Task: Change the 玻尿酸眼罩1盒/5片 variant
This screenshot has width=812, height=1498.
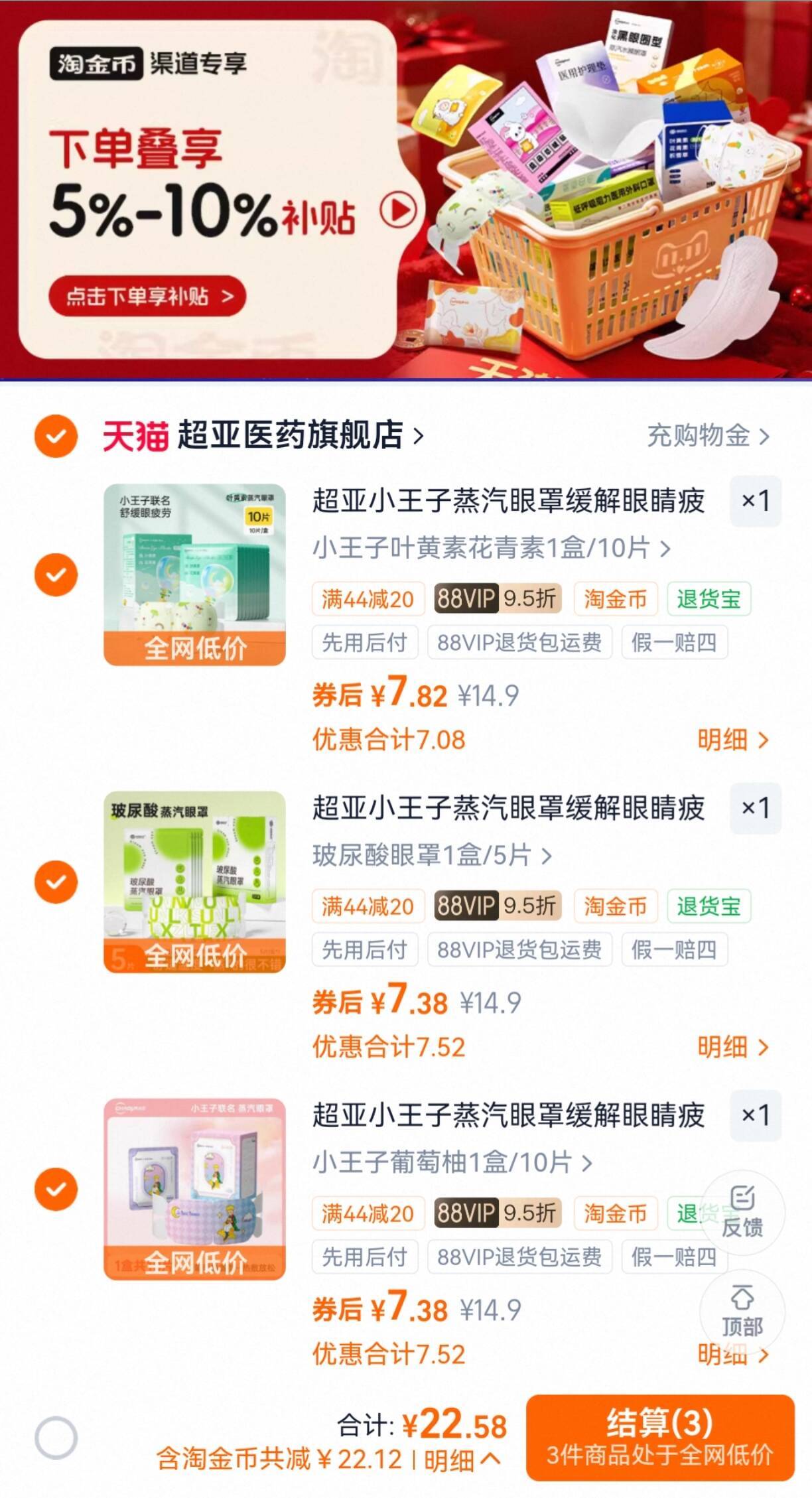Action: (x=431, y=855)
